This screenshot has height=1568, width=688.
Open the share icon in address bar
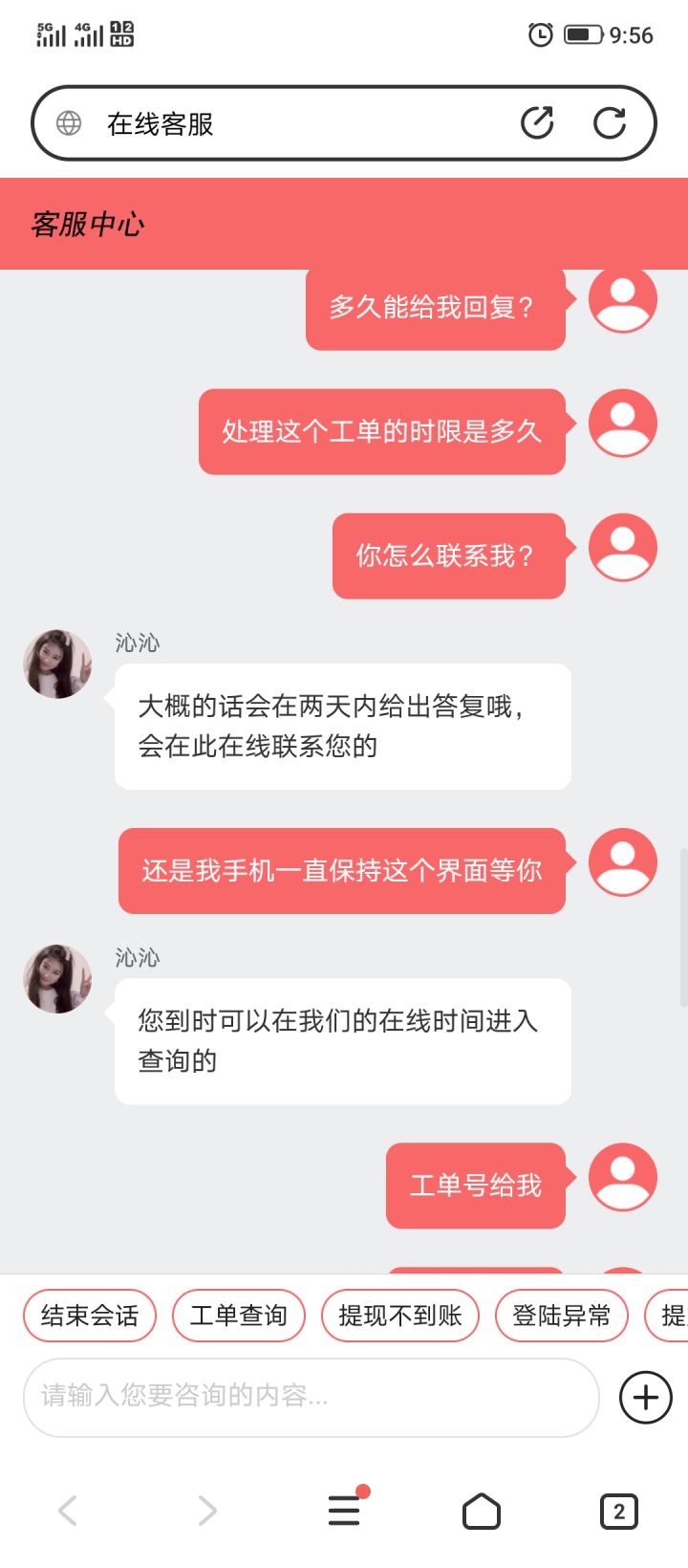pos(537,123)
